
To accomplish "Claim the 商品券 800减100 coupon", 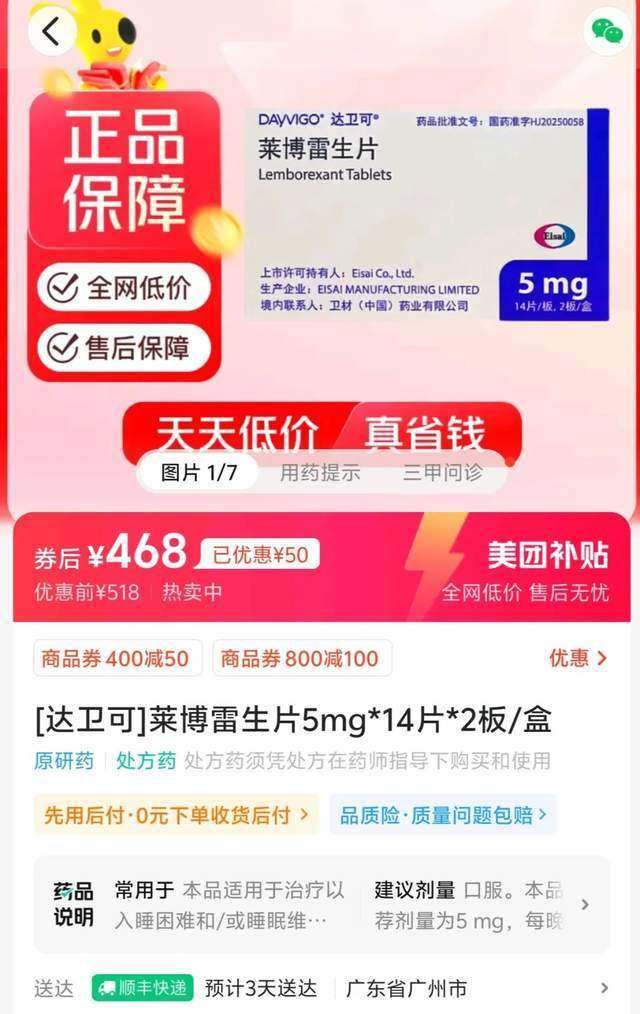I will (x=301, y=658).
